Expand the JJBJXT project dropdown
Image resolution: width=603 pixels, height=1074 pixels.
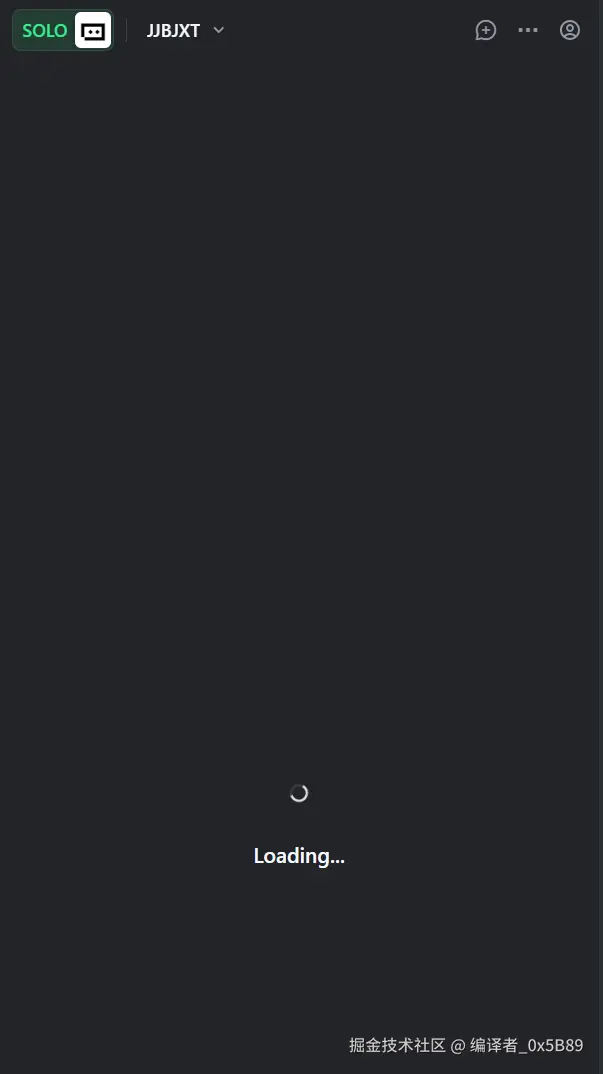coord(186,30)
